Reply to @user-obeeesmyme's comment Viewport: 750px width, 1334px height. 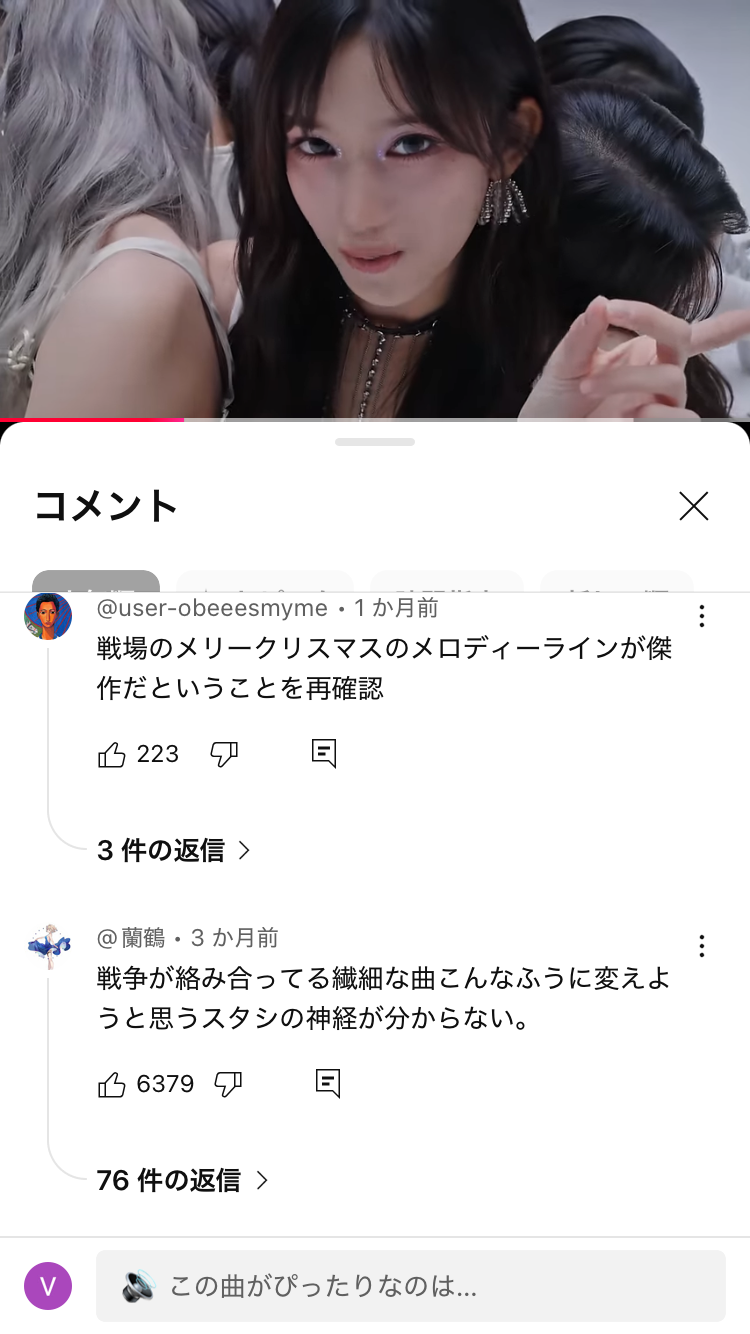pos(324,754)
